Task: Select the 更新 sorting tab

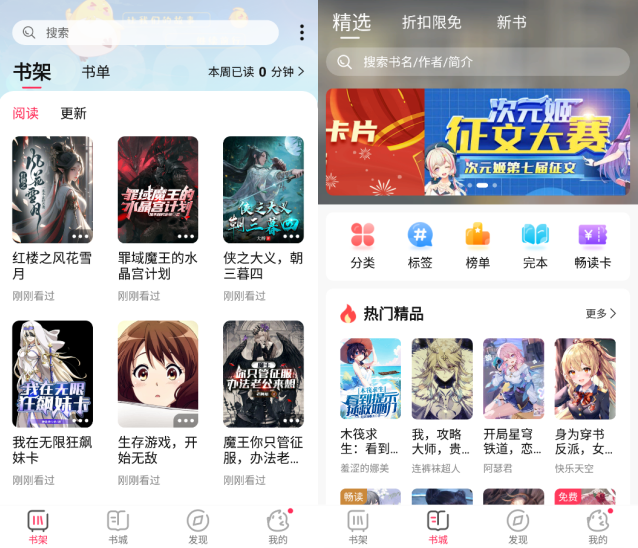Action: pyautogui.click(x=74, y=113)
